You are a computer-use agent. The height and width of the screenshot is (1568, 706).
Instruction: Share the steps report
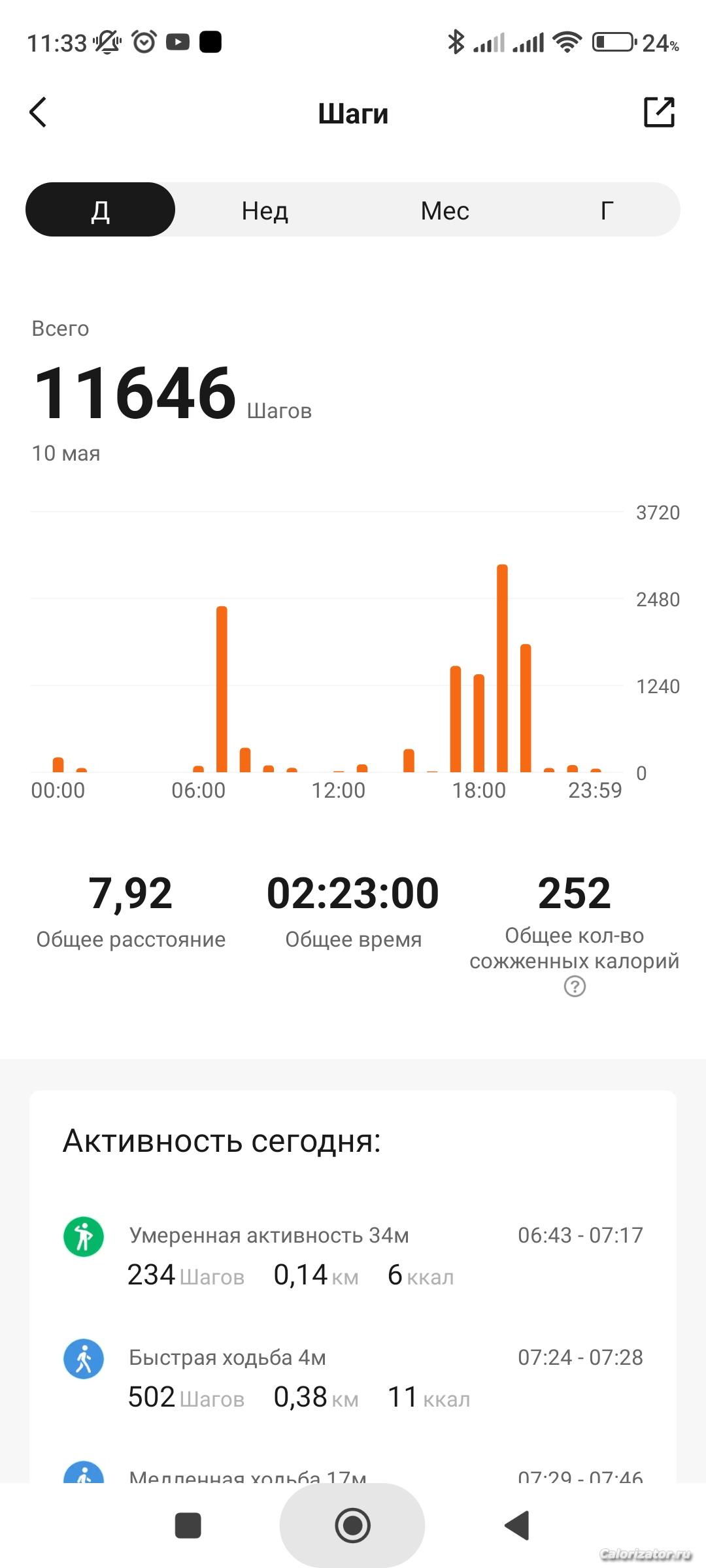(659, 112)
